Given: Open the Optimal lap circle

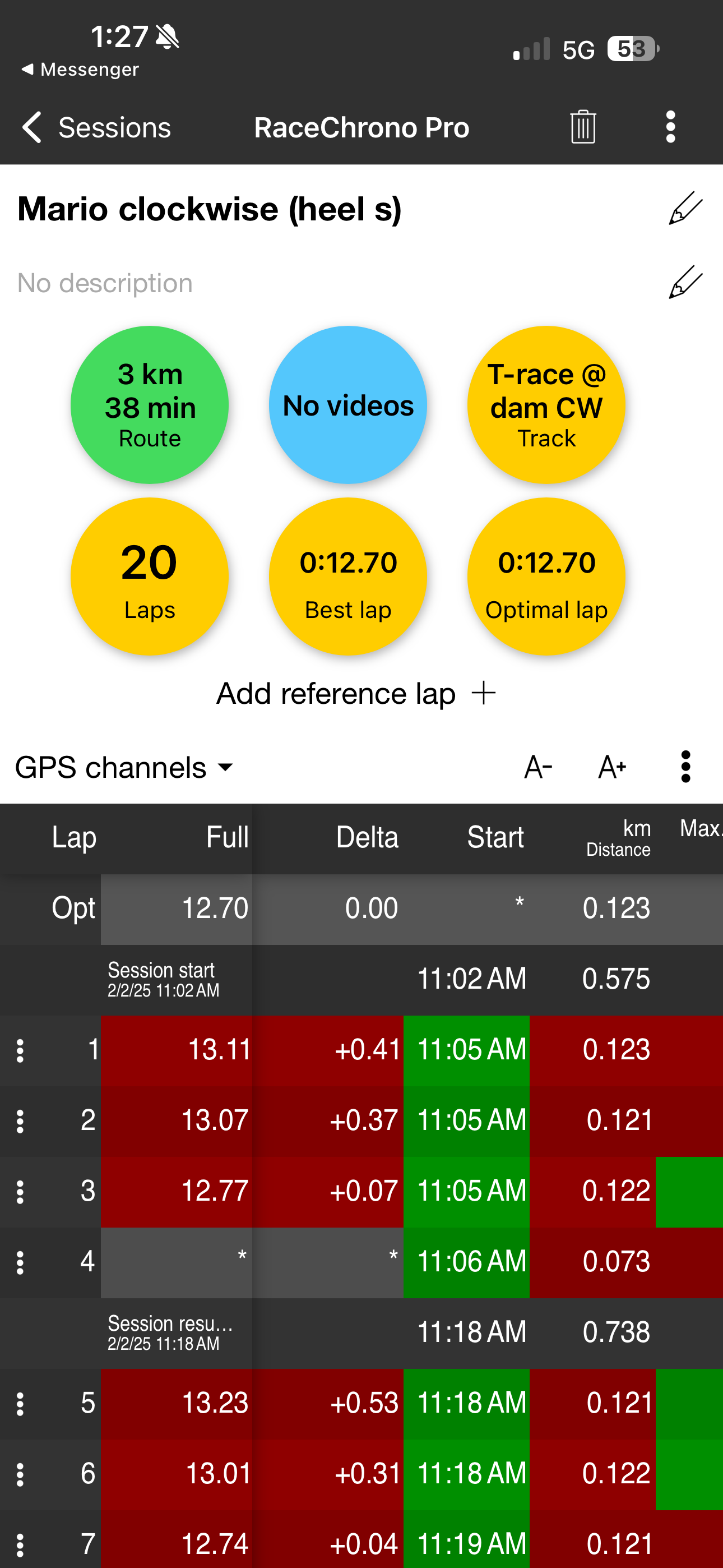Looking at the screenshot, I should pyautogui.click(x=546, y=577).
